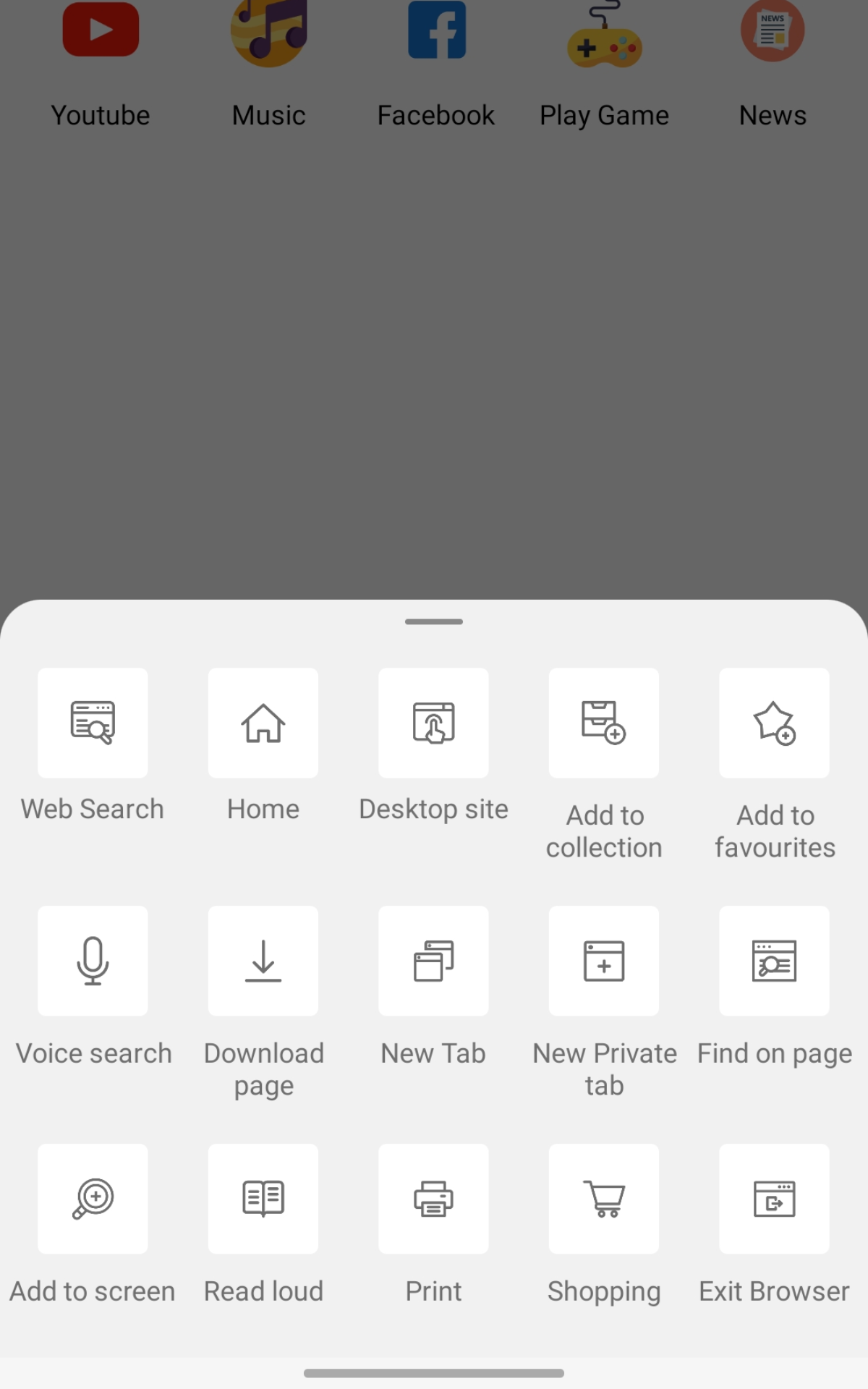Add page shortcut to screen
This screenshot has width=868, height=1389.
pyautogui.click(x=93, y=1199)
